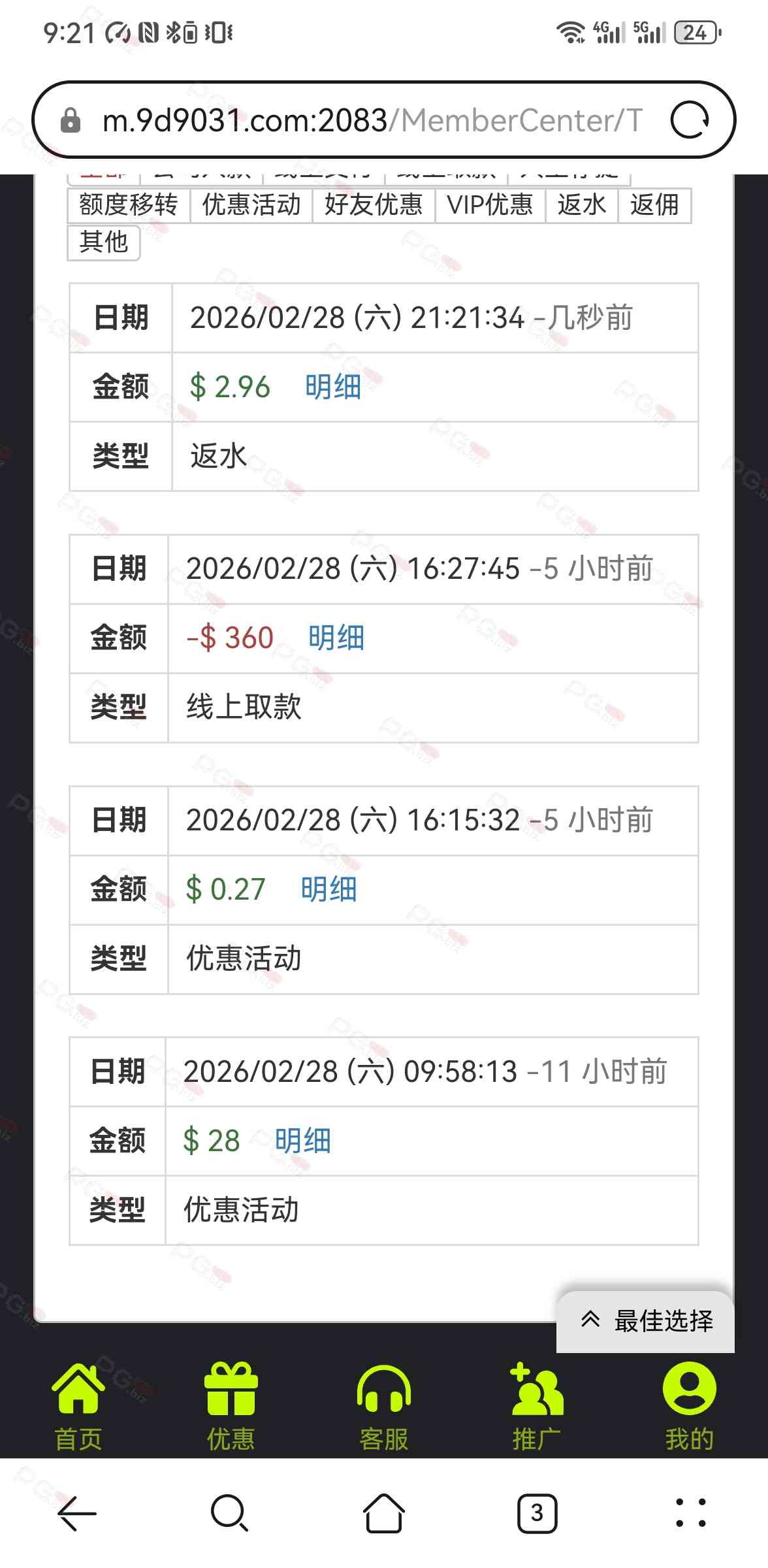Reload the page from the address bar

[x=690, y=120]
